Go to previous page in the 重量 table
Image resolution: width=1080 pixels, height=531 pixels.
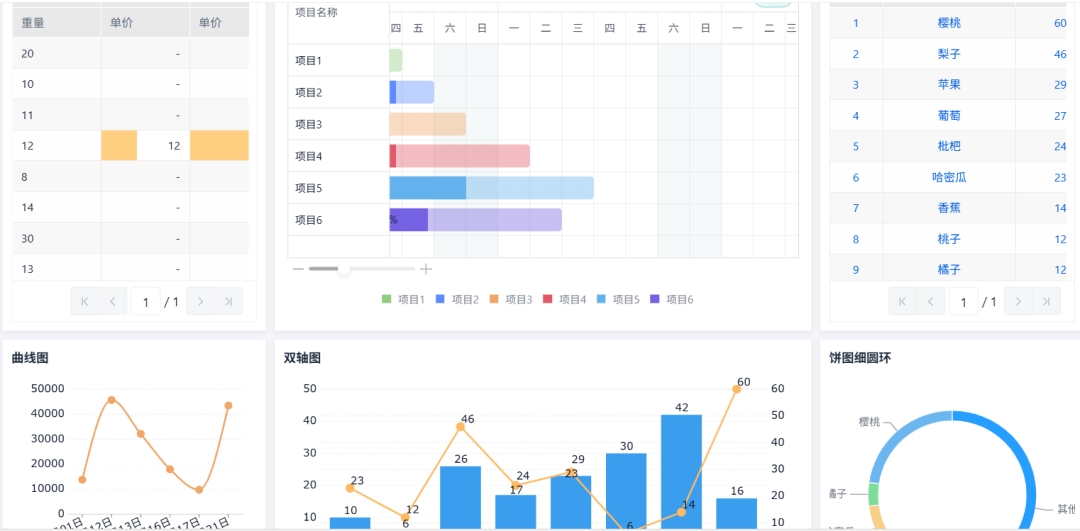click(x=113, y=301)
